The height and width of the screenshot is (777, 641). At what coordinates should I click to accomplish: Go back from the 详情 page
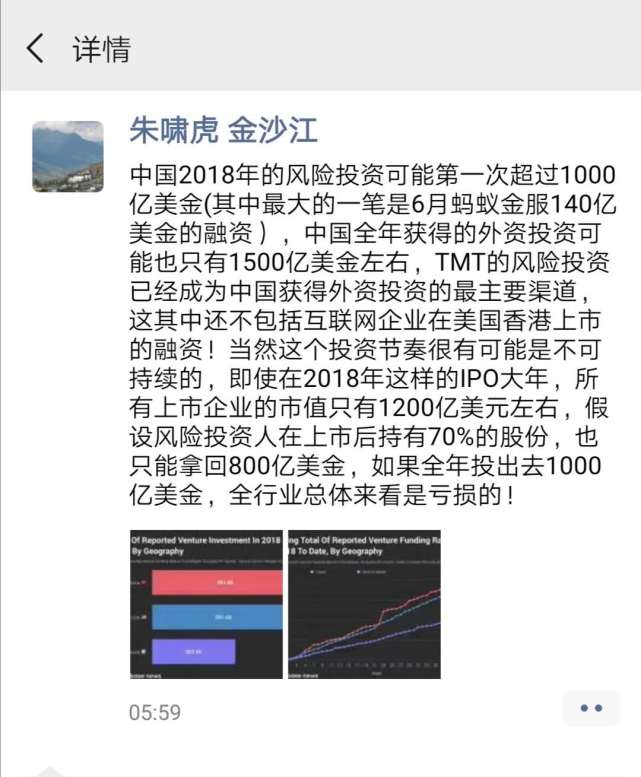[x=35, y=48]
